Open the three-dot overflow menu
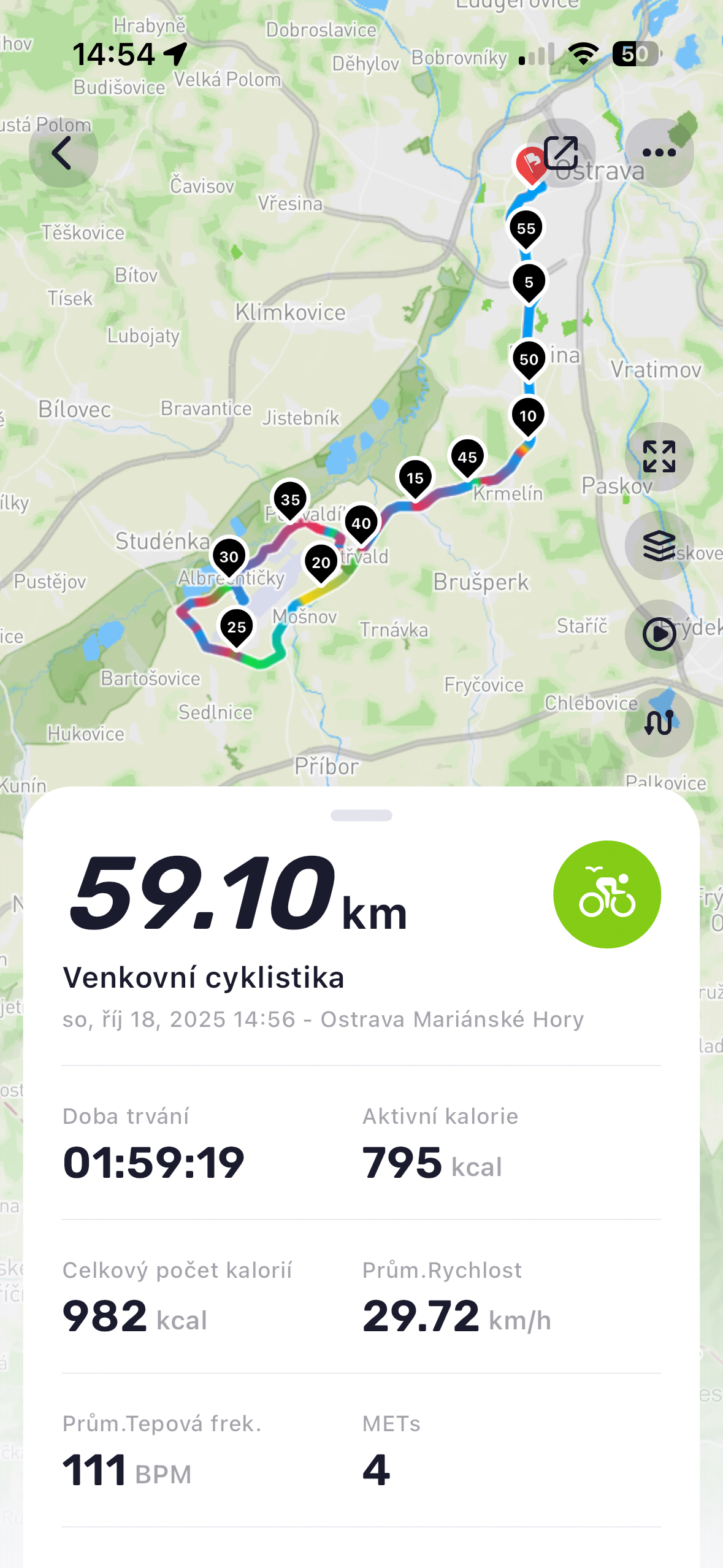The image size is (723, 1568). (x=659, y=153)
